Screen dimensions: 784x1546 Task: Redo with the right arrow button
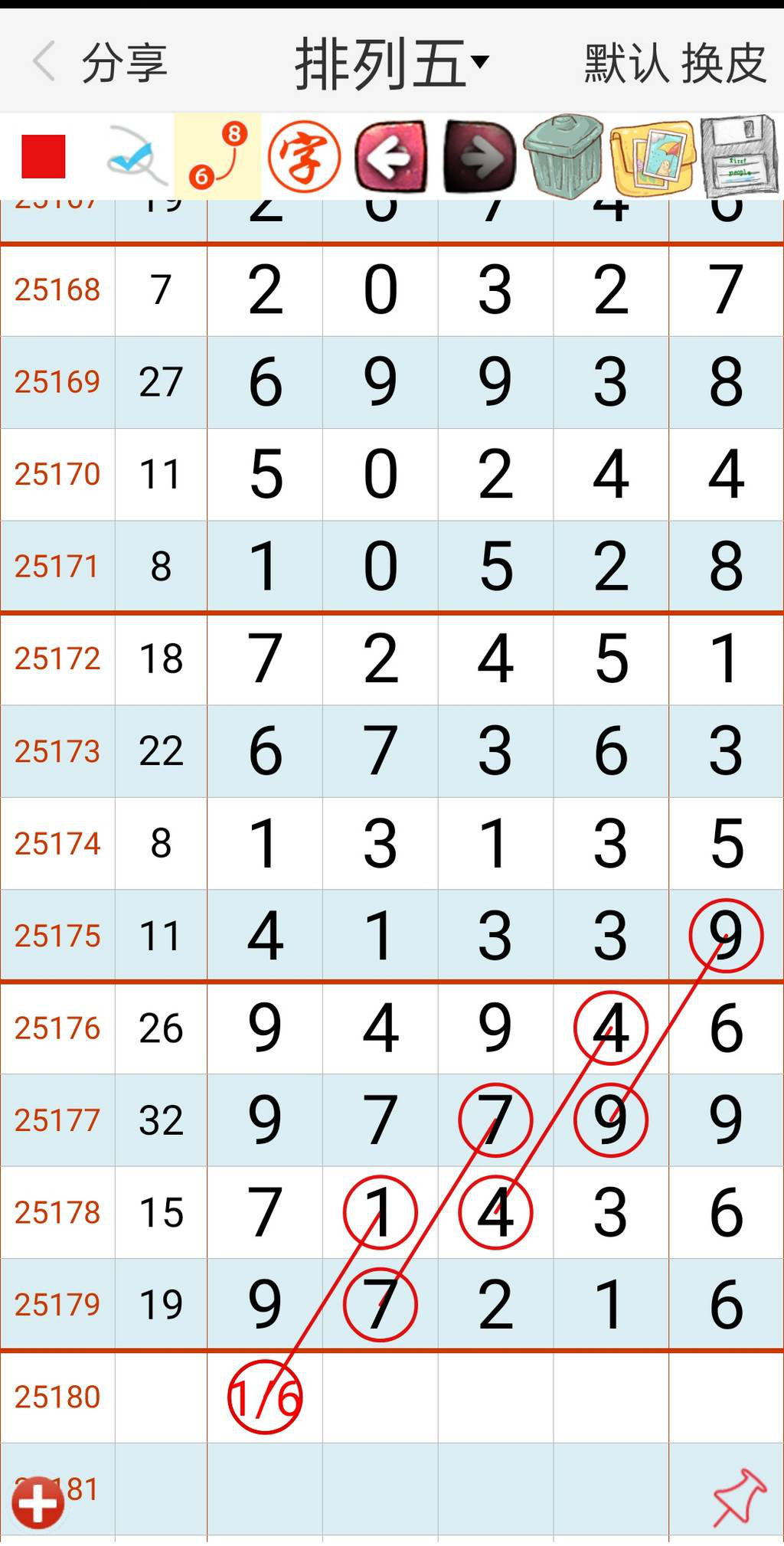(x=479, y=156)
